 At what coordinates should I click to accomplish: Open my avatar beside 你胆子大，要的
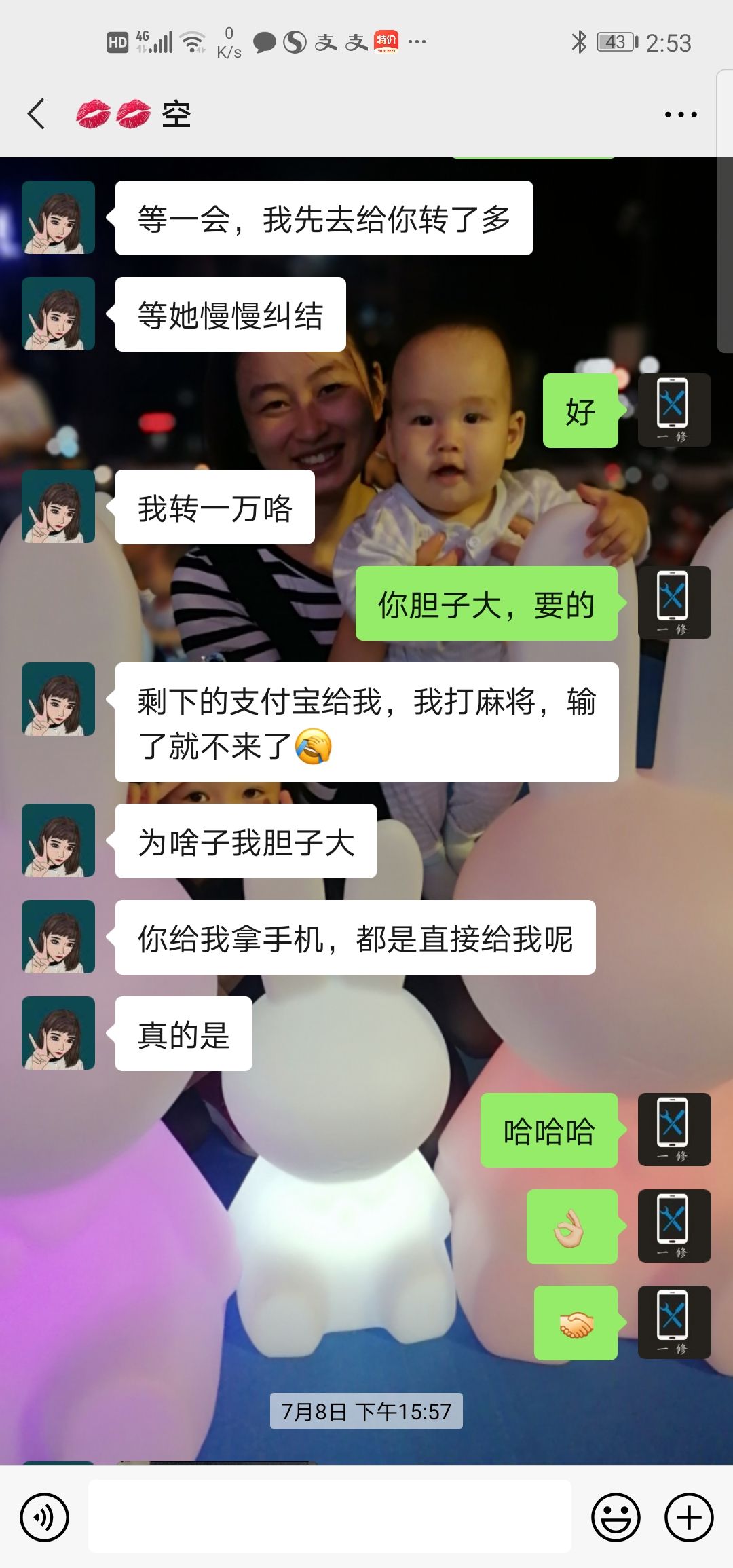(674, 603)
